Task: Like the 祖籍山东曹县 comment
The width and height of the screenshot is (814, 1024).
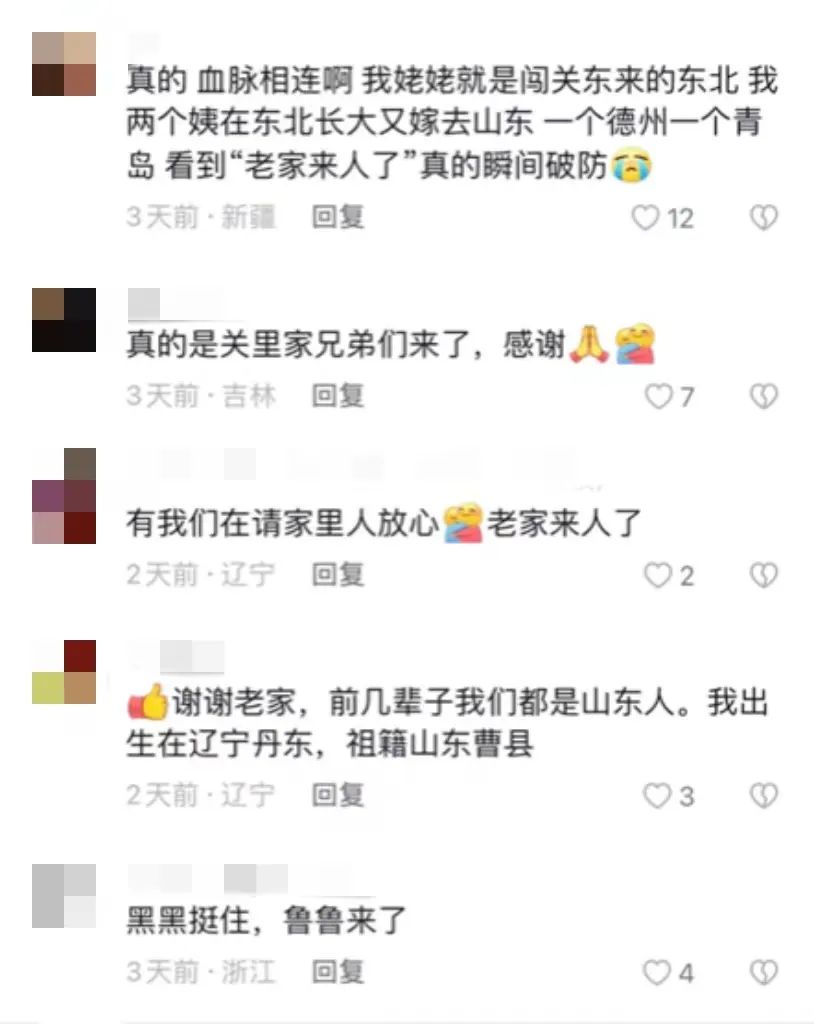Action: tap(657, 796)
